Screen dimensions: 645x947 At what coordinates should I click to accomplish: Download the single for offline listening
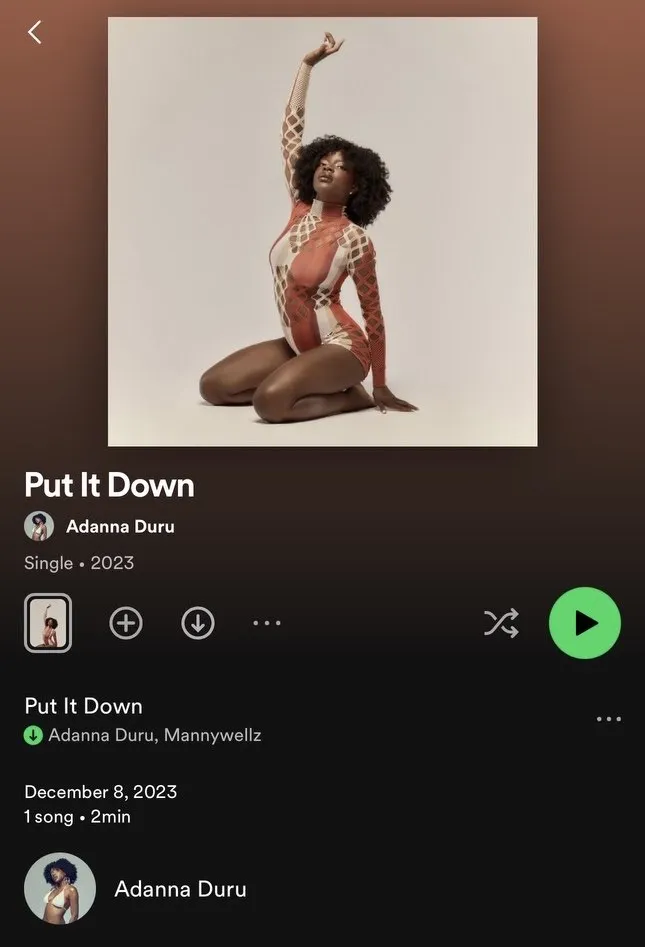(x=198, y=624)
